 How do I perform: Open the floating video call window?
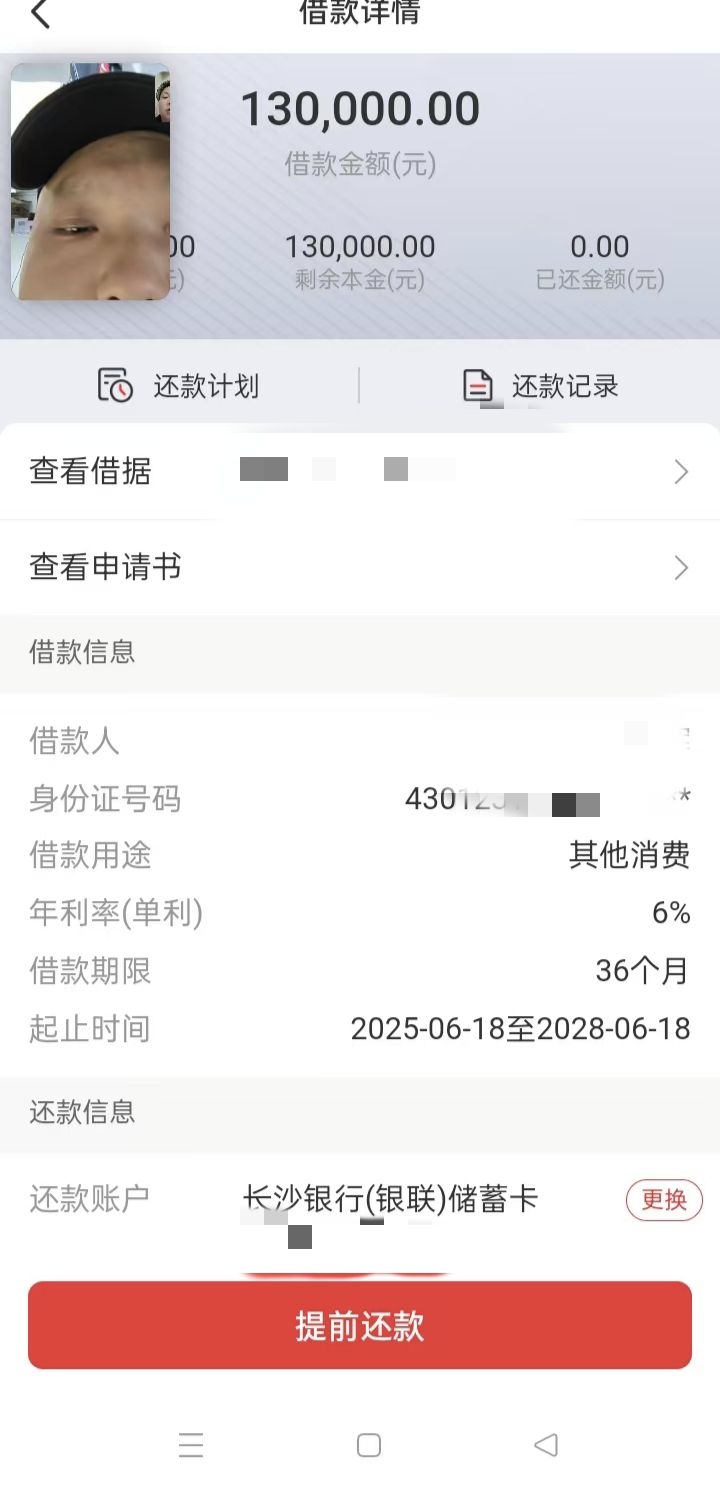90,182
